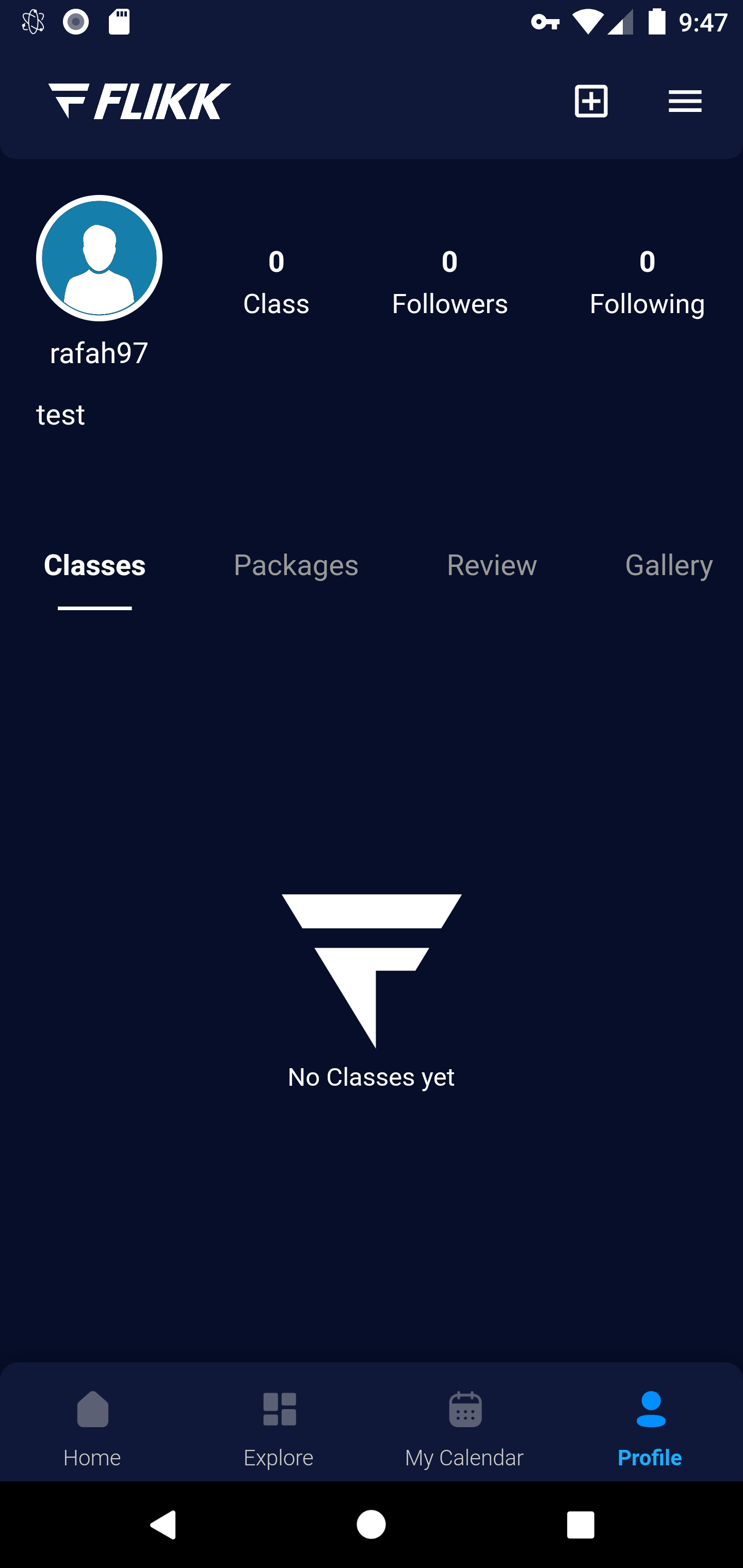743x1568 pixels.
Task: Switch to the Review tab
Action: coord(492,565)
